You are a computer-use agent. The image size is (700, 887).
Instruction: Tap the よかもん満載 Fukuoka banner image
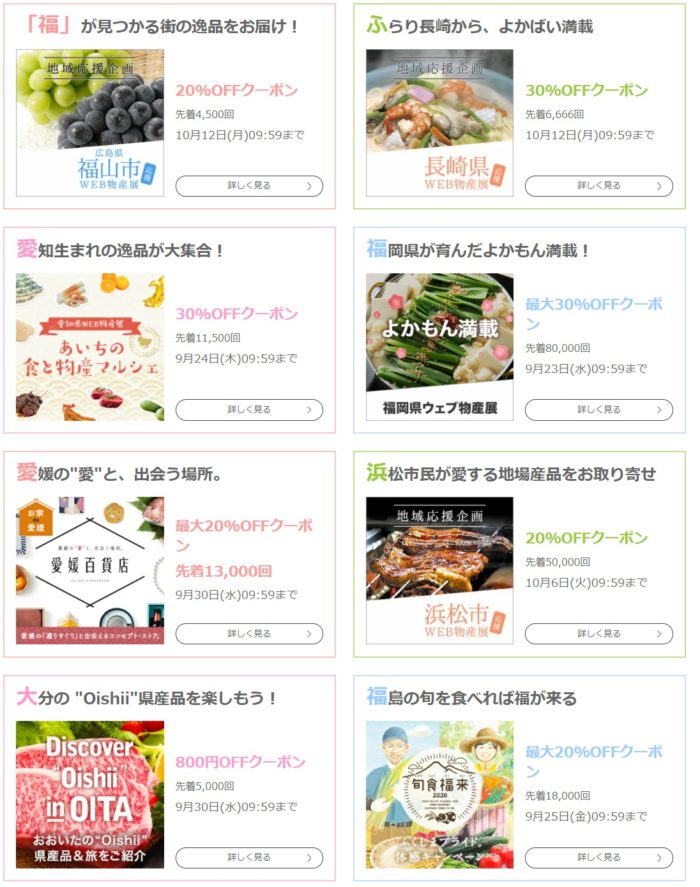coord(440,347)
